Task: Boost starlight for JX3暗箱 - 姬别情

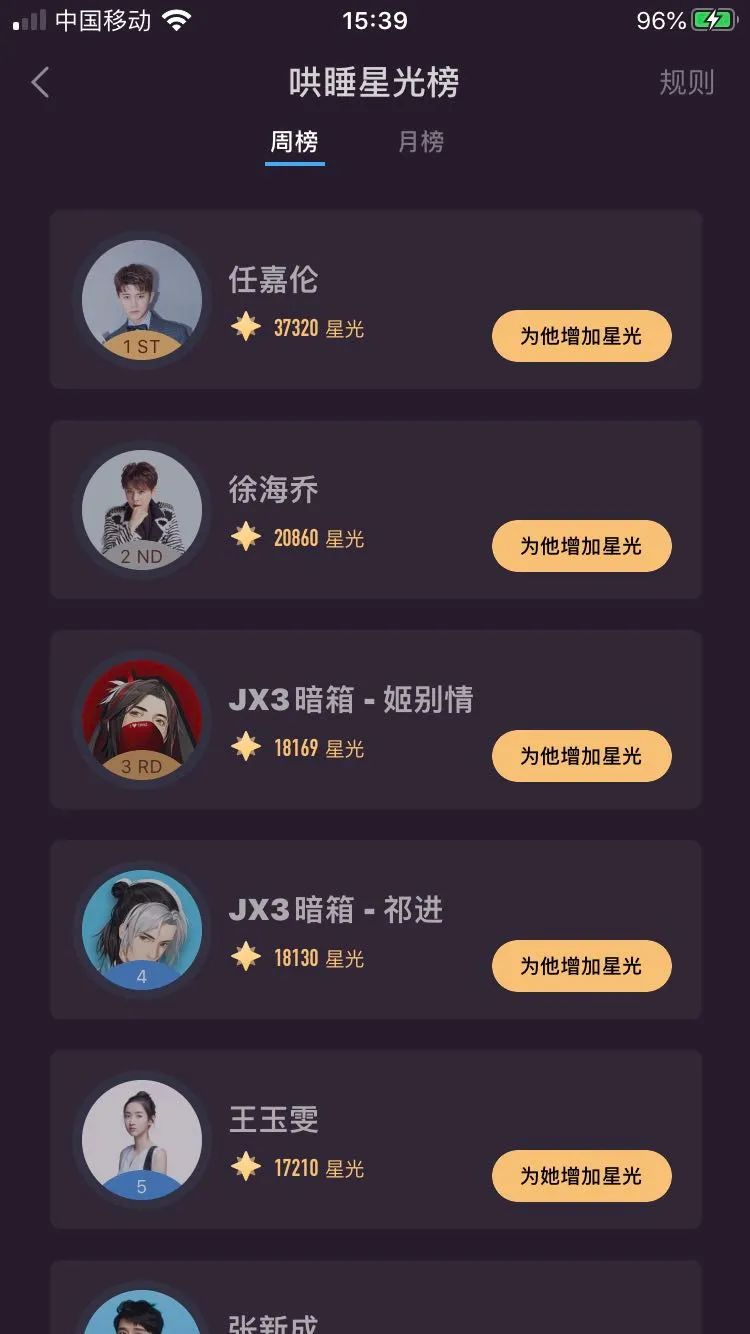Action: pyautogui.click(x=581, y=756)
